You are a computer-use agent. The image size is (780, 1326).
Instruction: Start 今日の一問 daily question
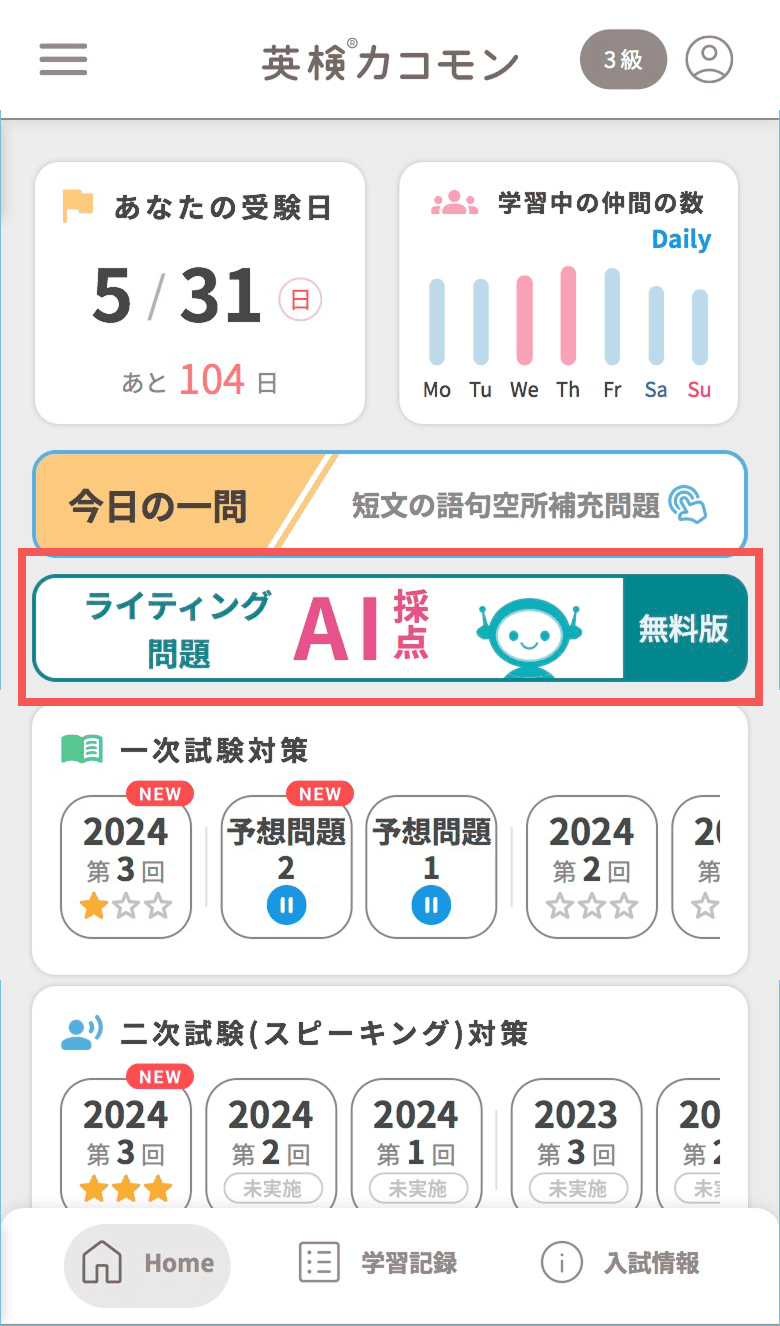click(390, 503)
